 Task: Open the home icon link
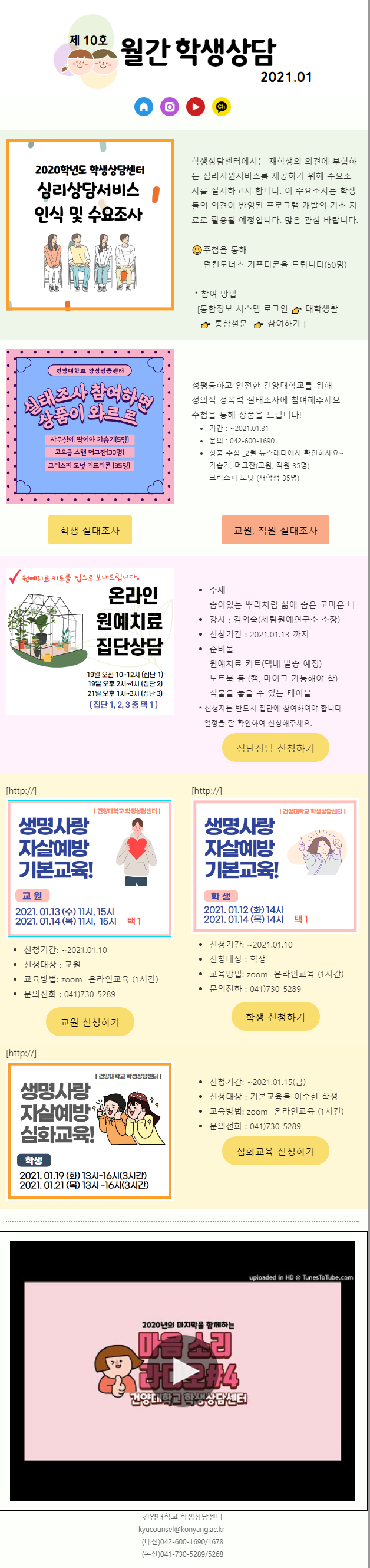tap(144, 107)
